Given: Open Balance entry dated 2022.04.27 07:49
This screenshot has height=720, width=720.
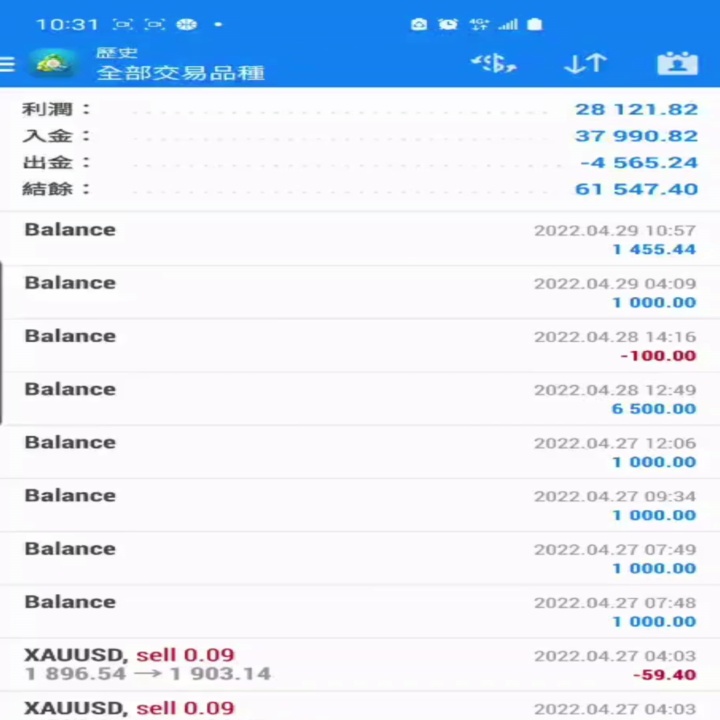Looking at the screenshot, I should [x=360, y=558].
